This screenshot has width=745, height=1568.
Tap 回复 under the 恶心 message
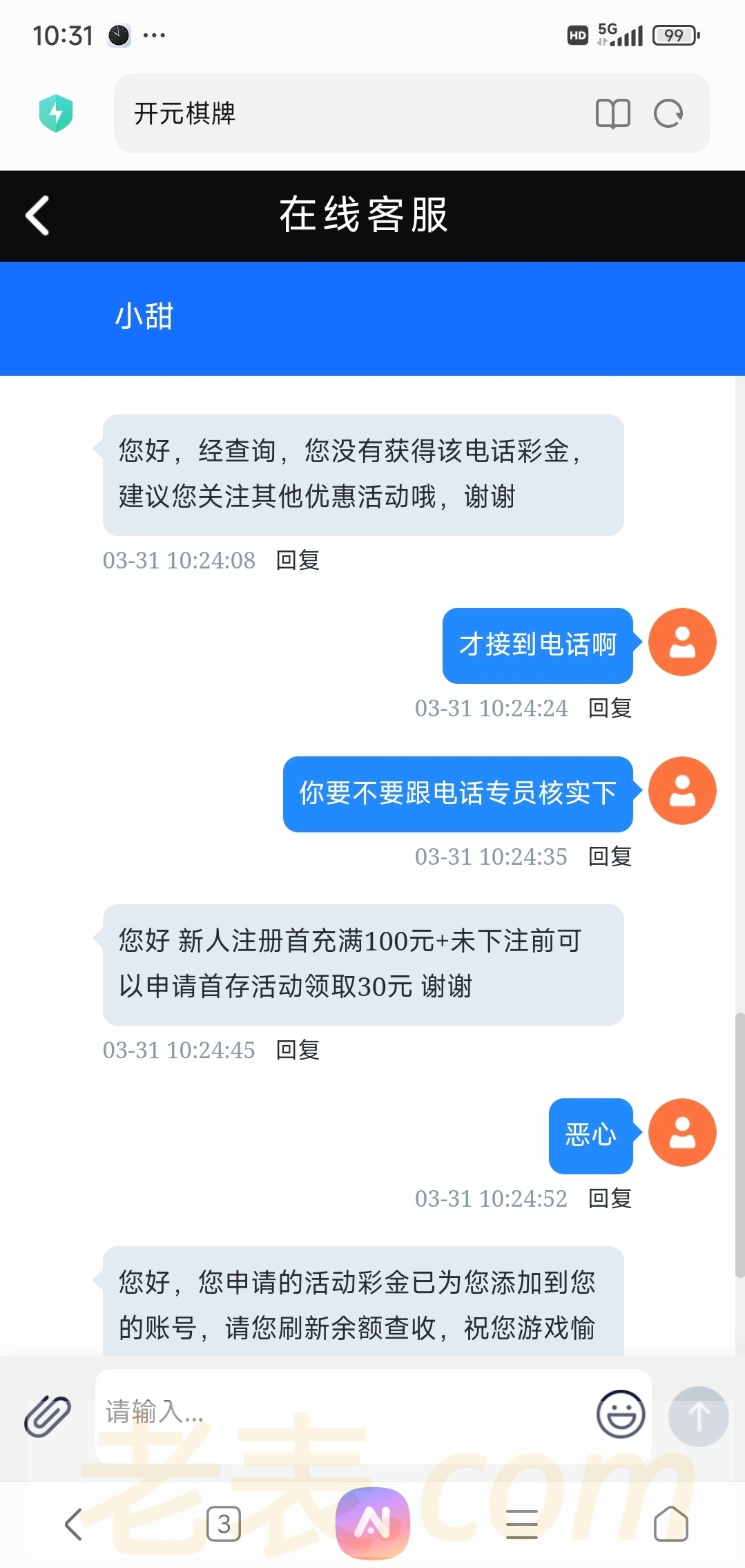click(610, 1198)
